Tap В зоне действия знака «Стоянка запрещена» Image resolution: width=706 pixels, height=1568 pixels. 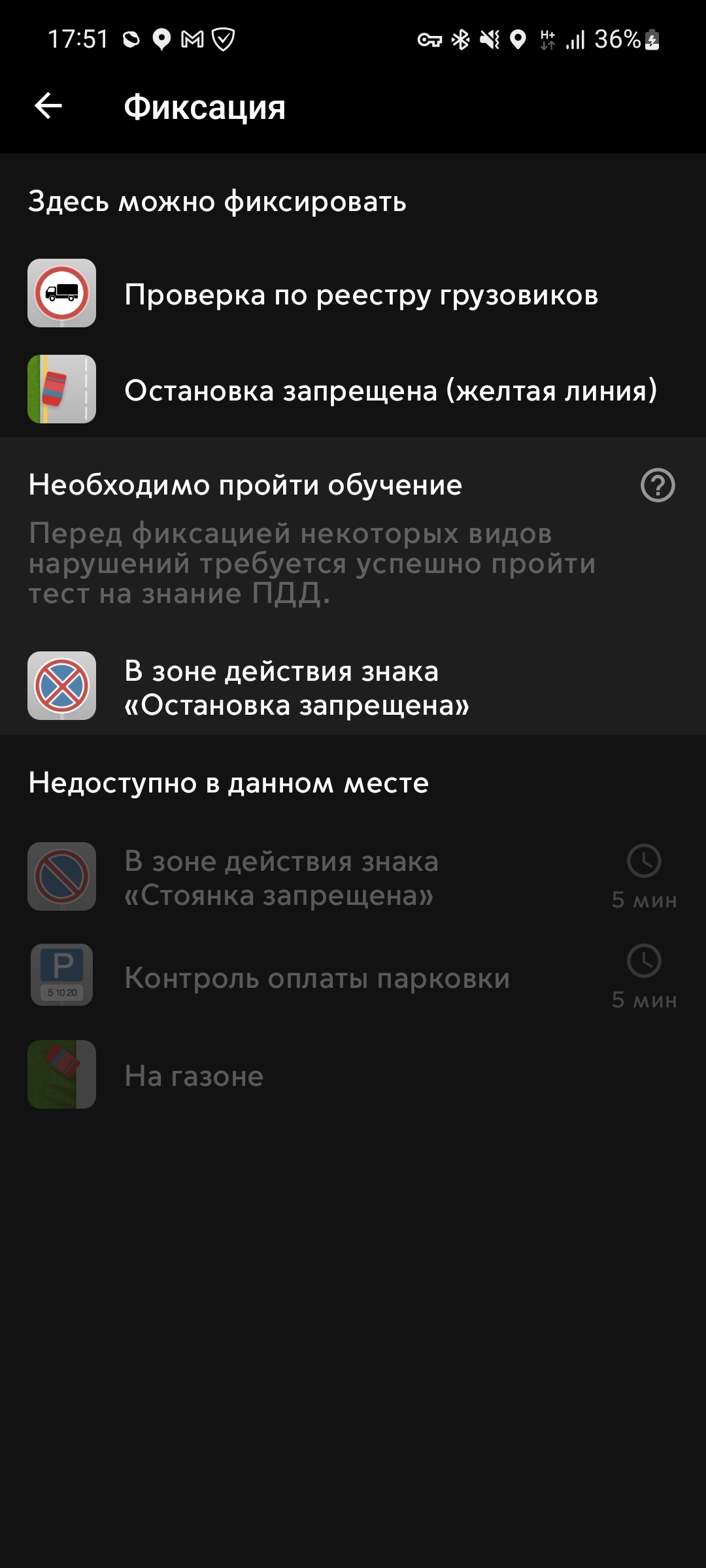coord(353,877)
